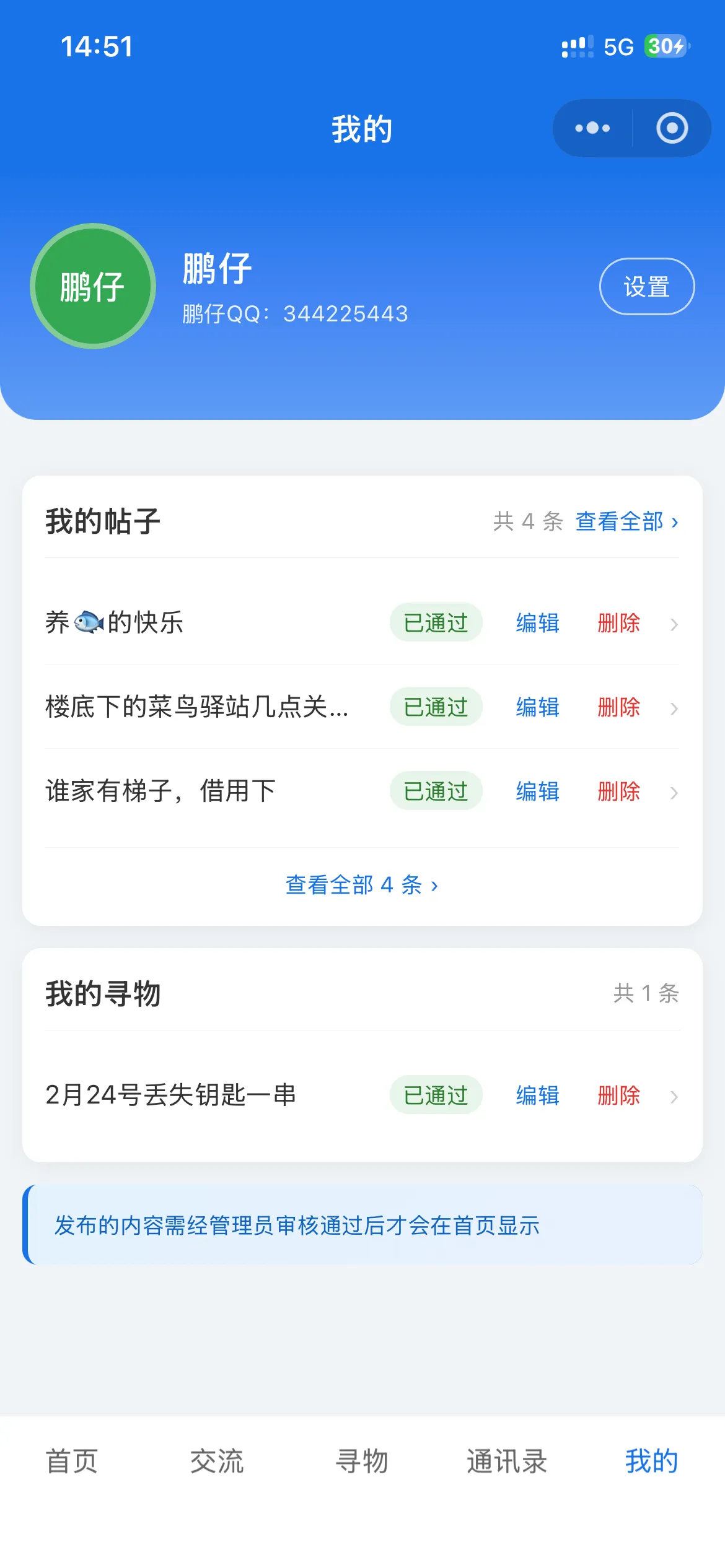Screen dimensions: 725x1568
Task: Delete the lost keys listing
Action: [x=618, y=1095]
